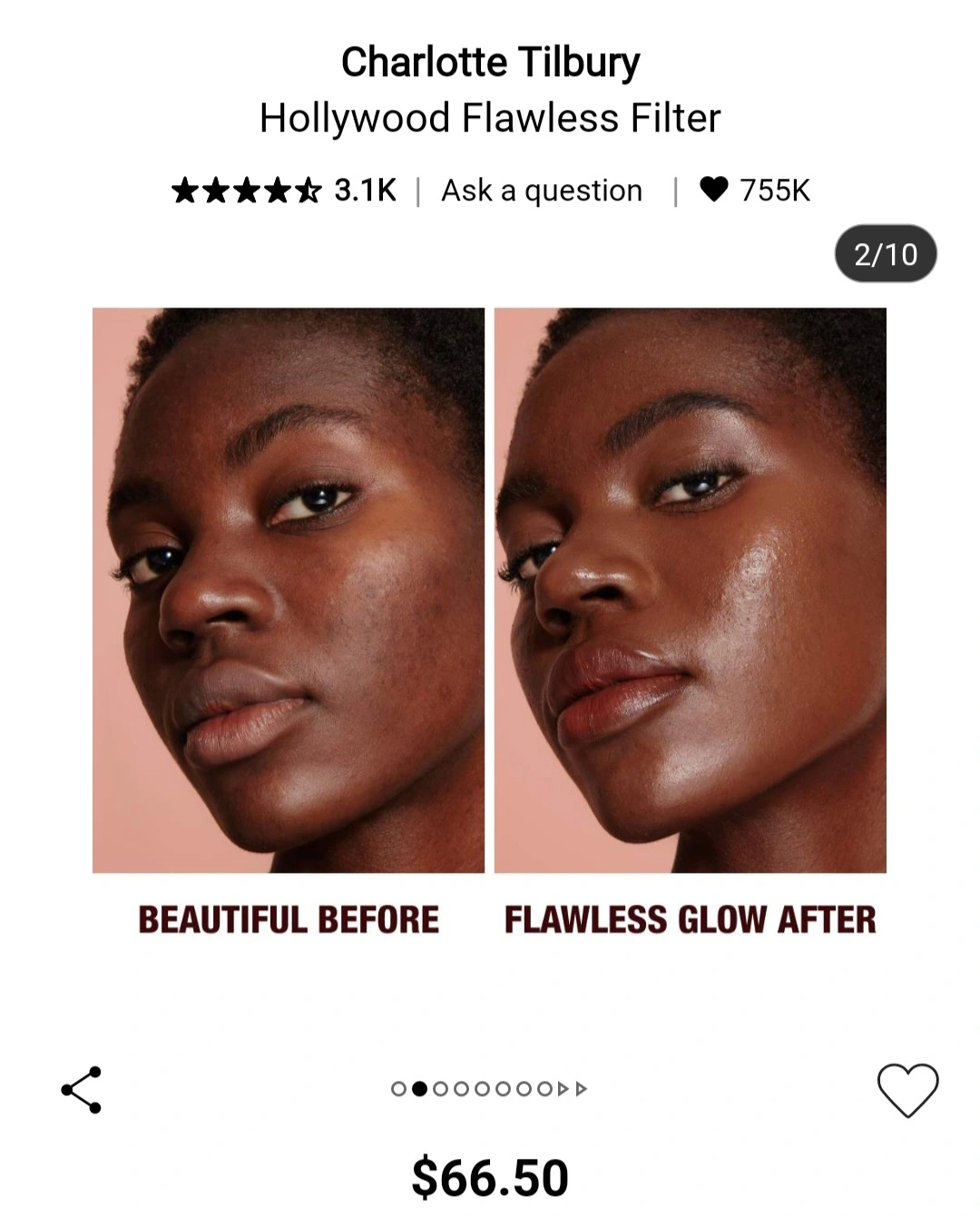The image size is (980, 1217).
Task: View the 3.1K star ratings reviews
Action: click(283, 191)
